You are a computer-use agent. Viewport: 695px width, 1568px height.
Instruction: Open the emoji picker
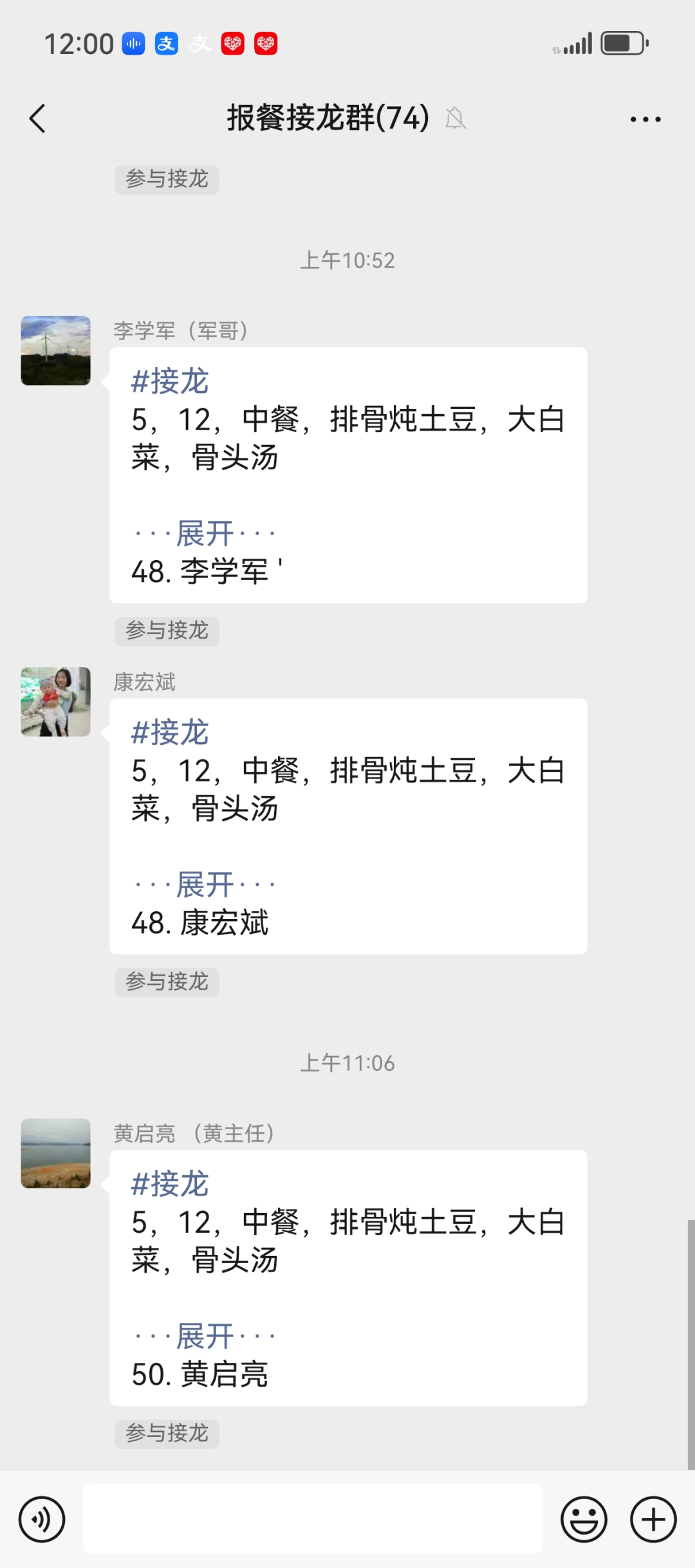tap(584, 1519)
